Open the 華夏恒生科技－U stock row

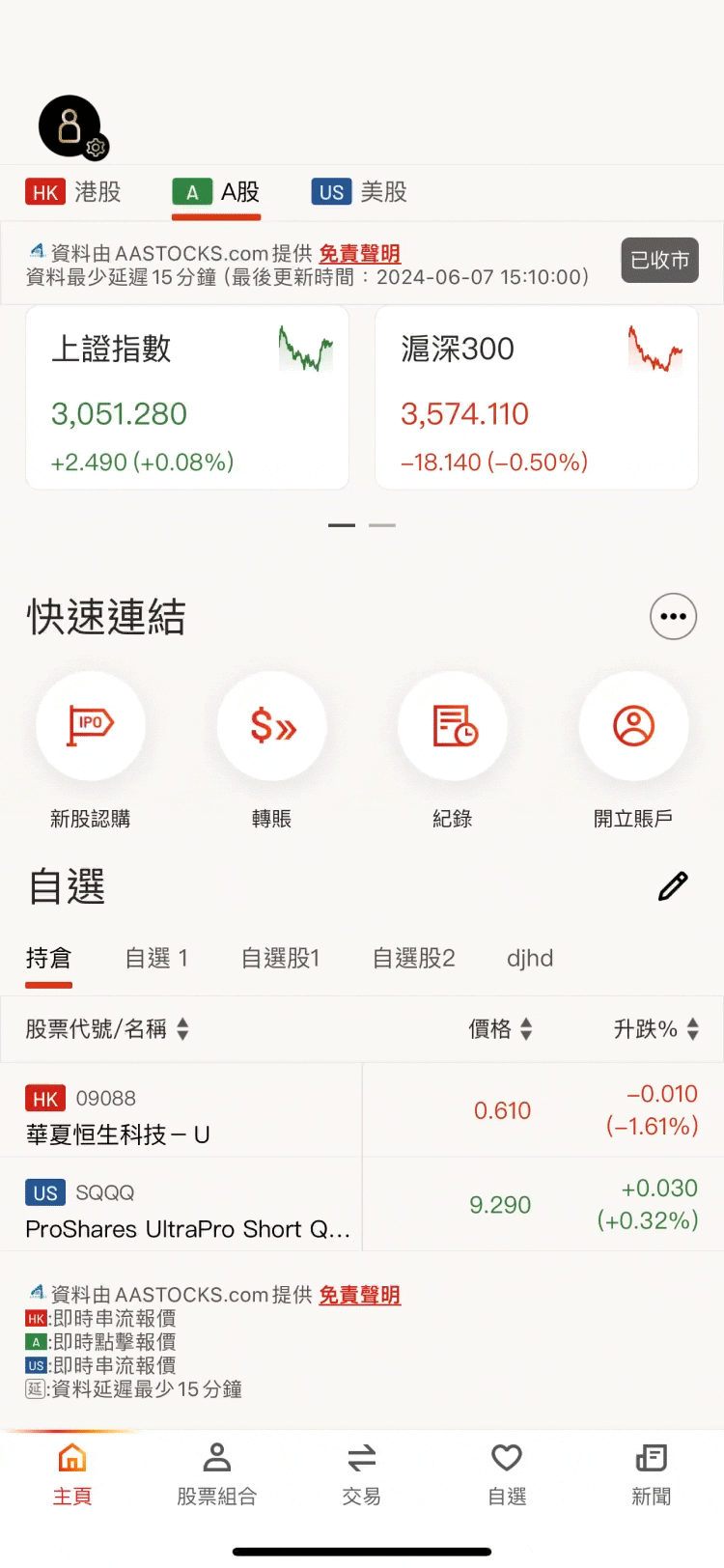[x=362, y=1110]
